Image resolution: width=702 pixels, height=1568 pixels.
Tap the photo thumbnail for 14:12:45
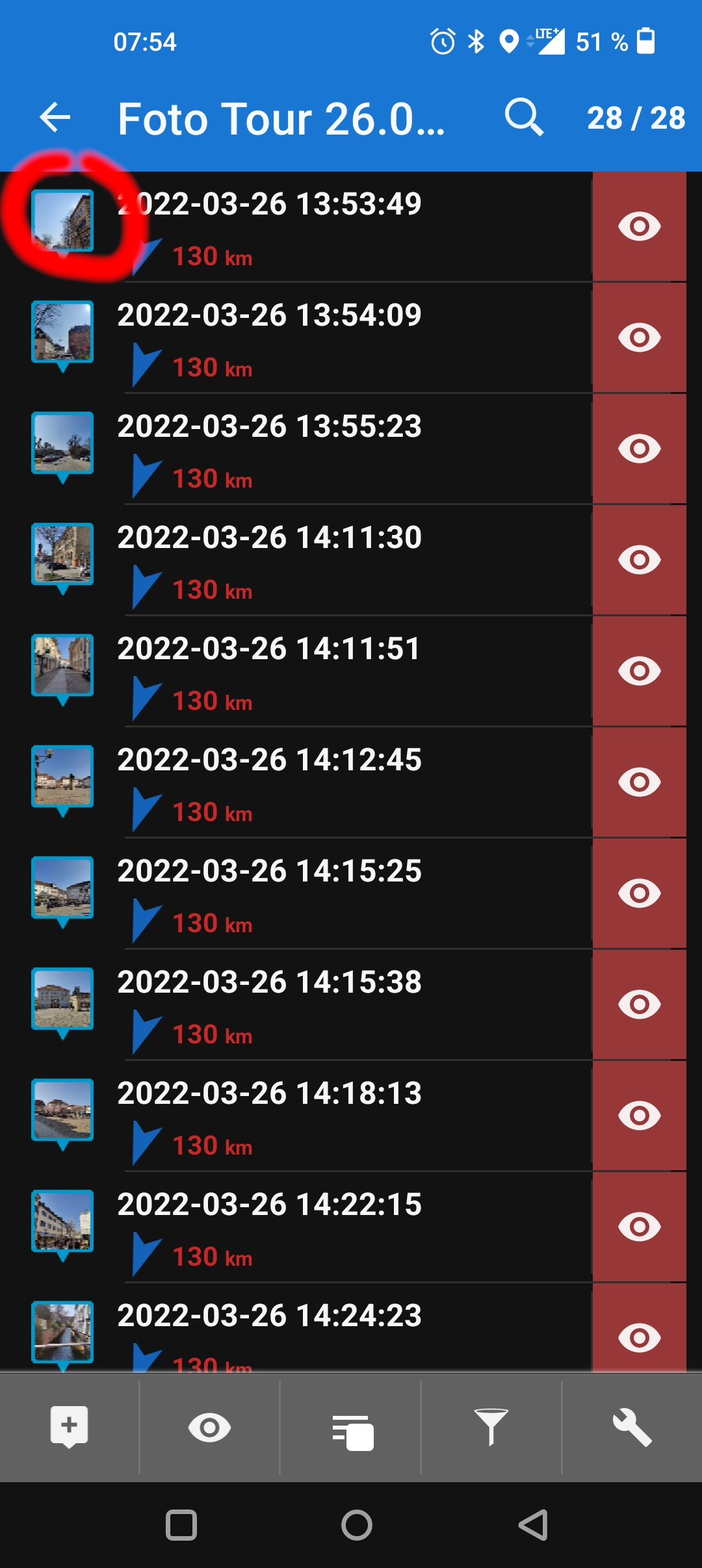click(x=63, y=776)
